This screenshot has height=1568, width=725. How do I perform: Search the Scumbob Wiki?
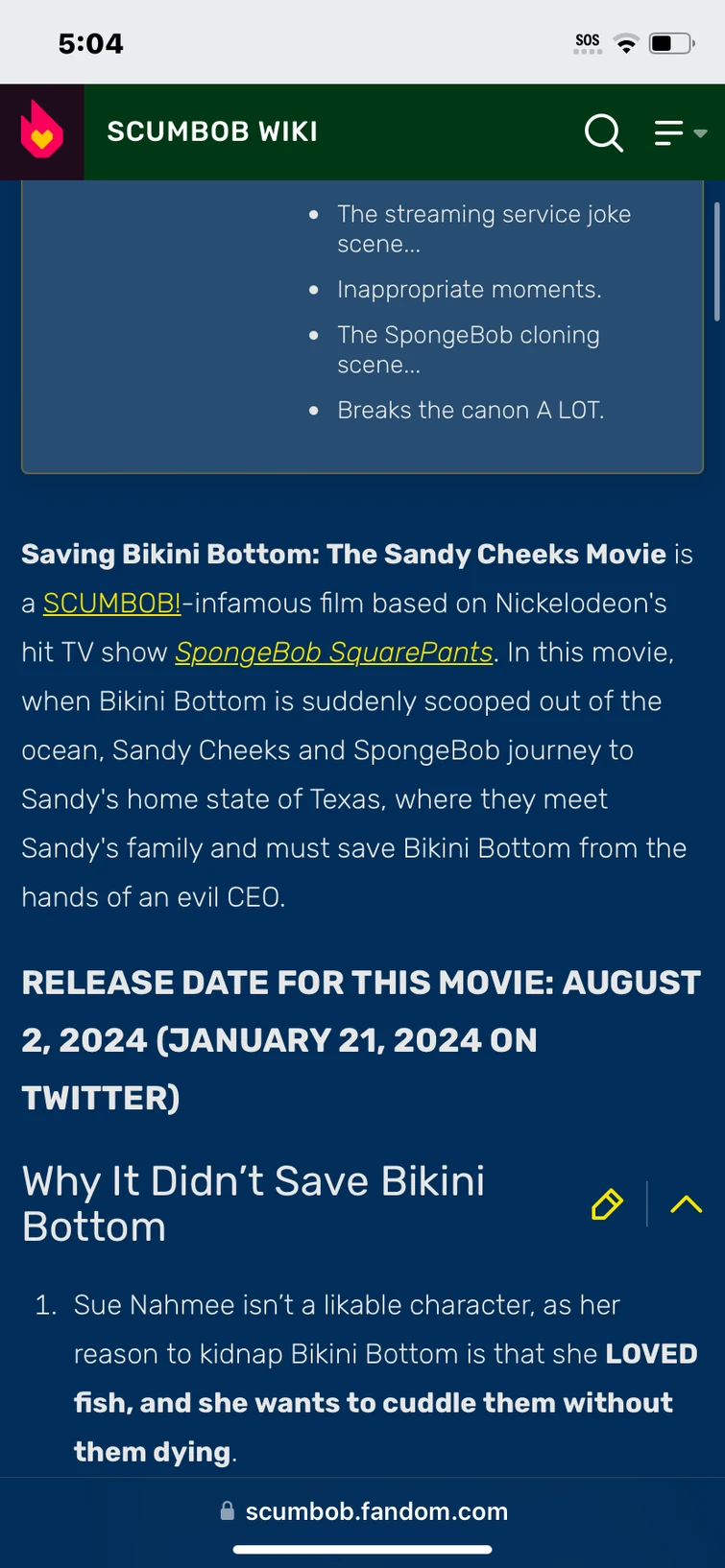(x=603, y=132)
